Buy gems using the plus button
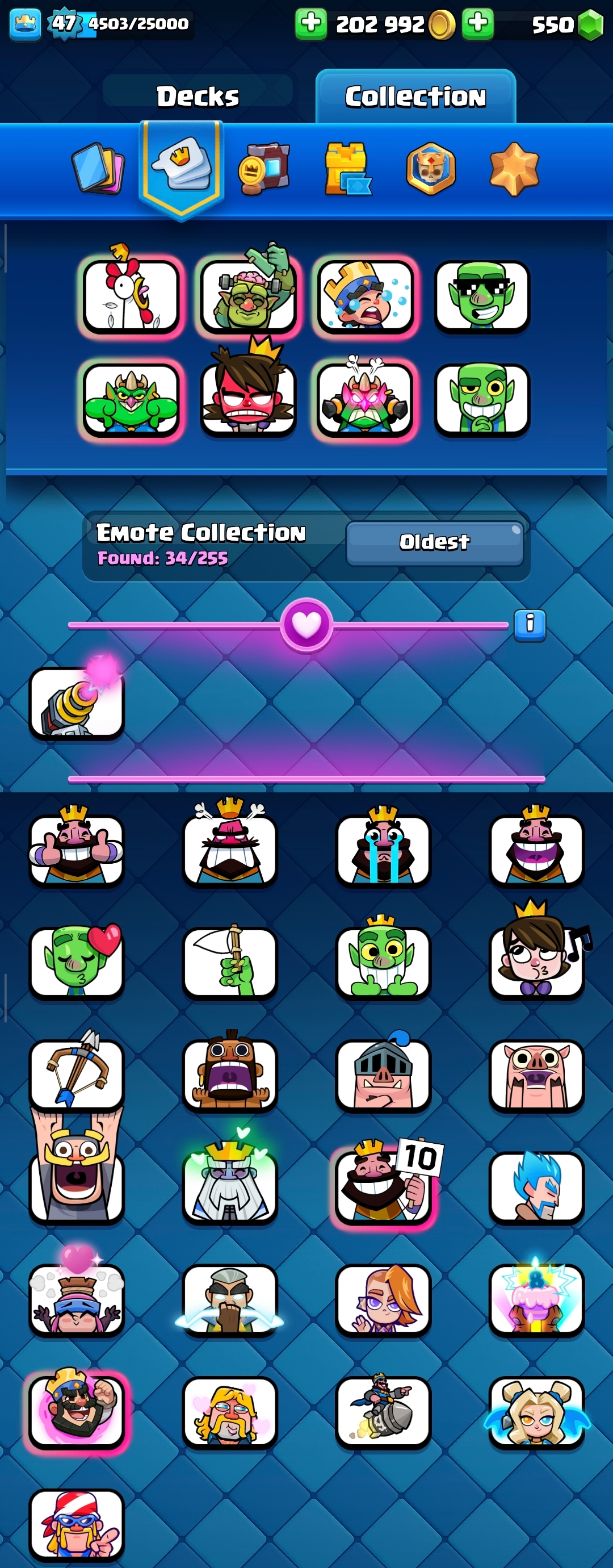The image size is (613, 1568). [477, 24]
